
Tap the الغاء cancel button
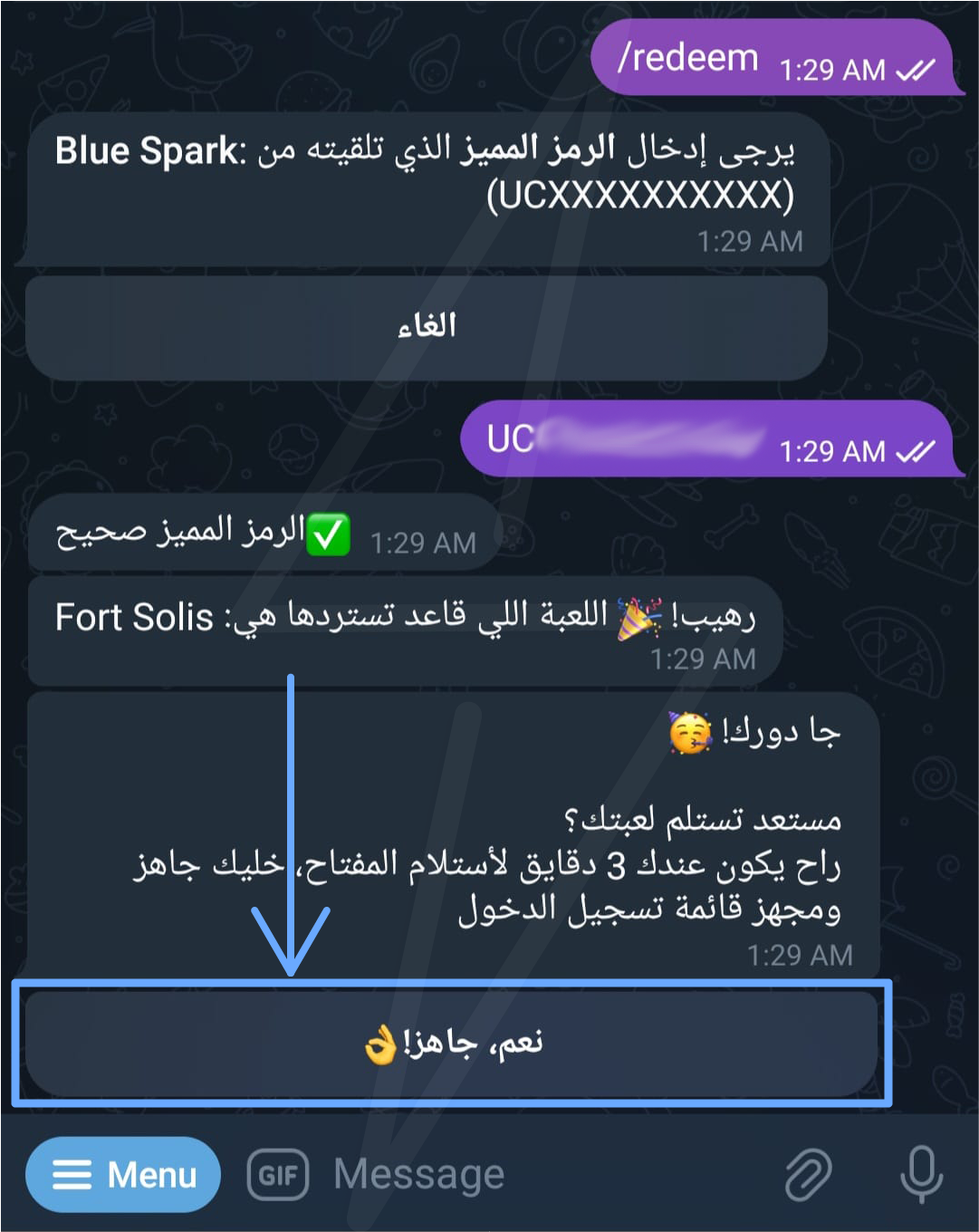[427, 327]
